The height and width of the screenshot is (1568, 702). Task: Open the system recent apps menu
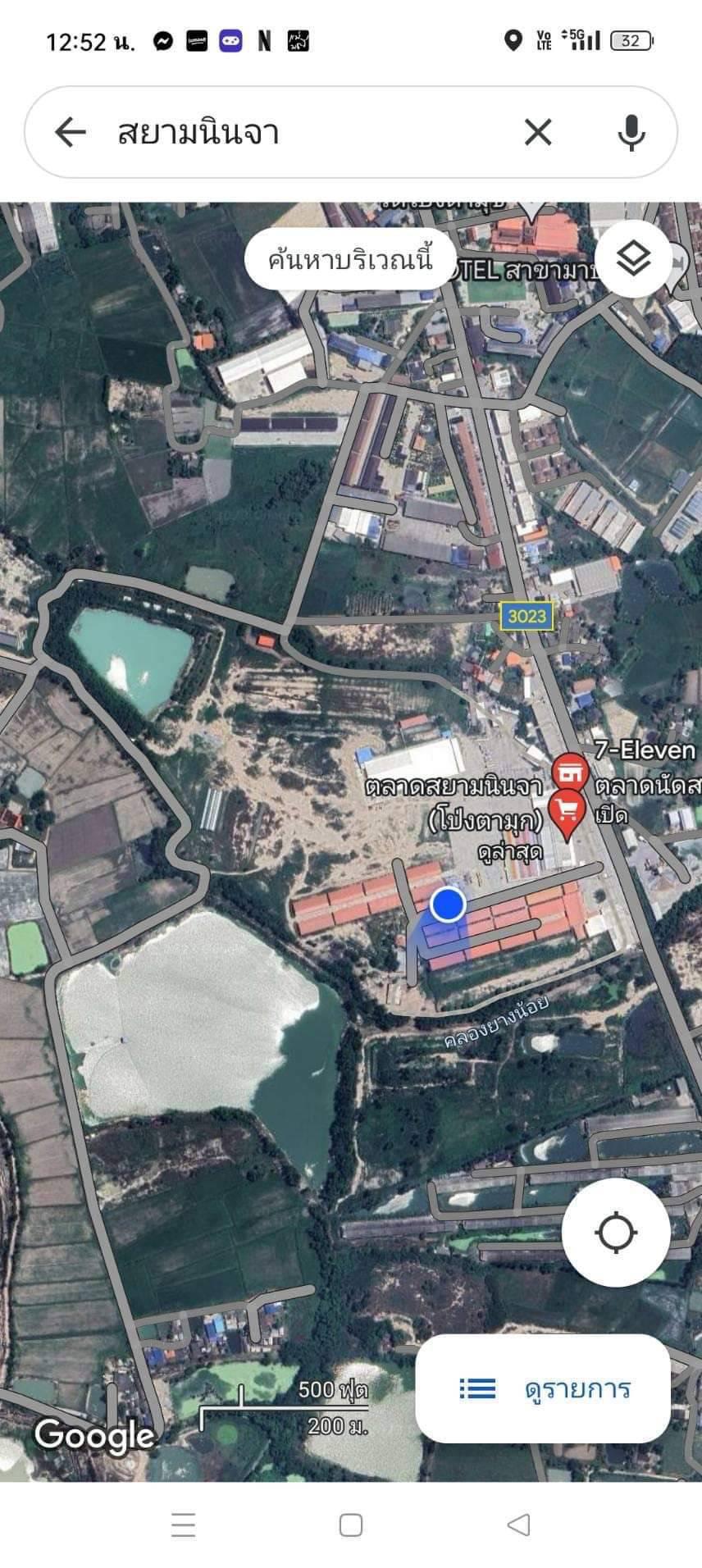184,1525
